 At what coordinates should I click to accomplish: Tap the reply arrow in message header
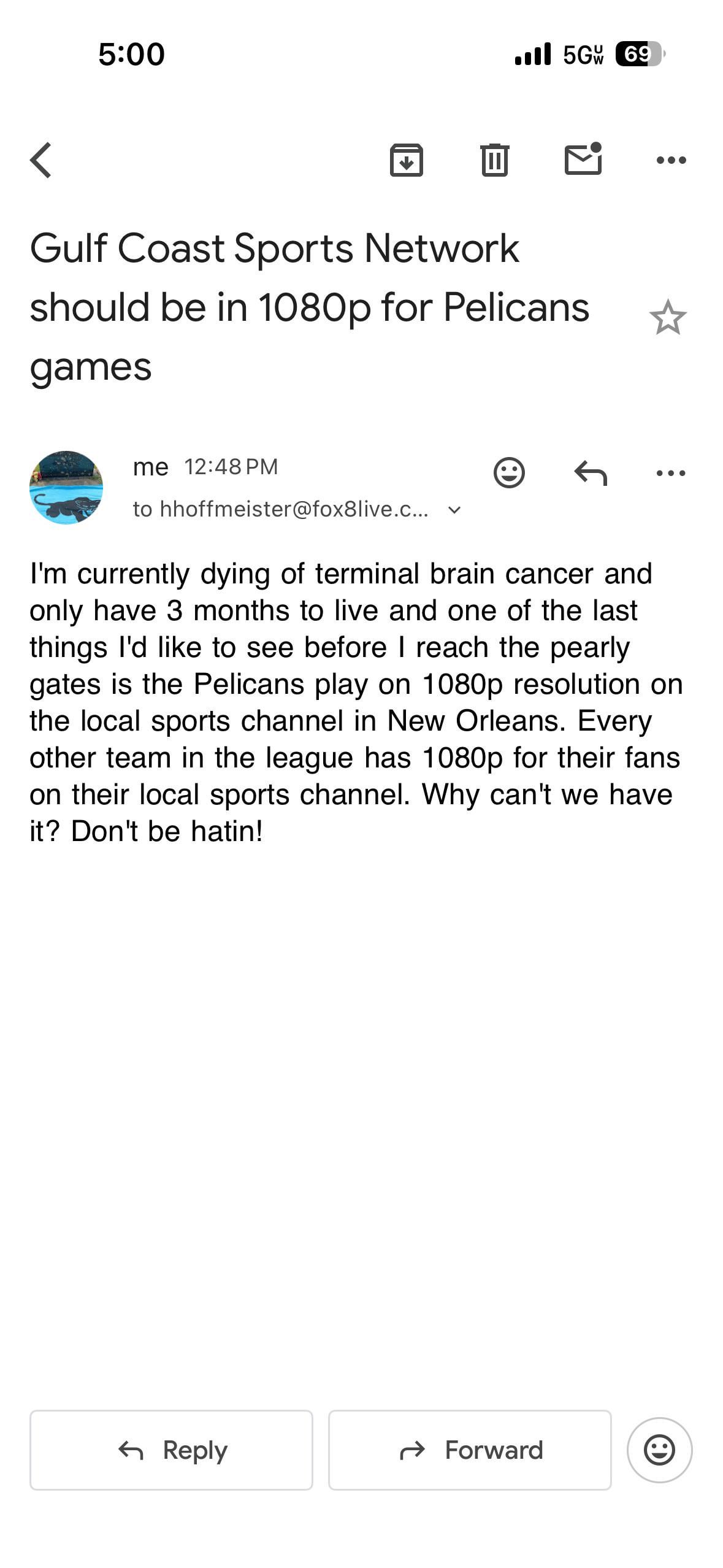[590, 473]
